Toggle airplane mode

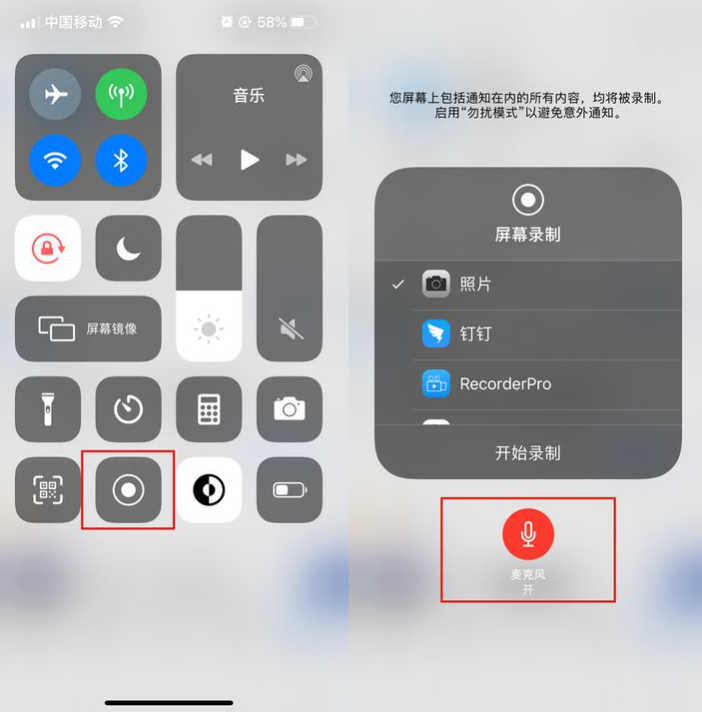tap(55, 95)
